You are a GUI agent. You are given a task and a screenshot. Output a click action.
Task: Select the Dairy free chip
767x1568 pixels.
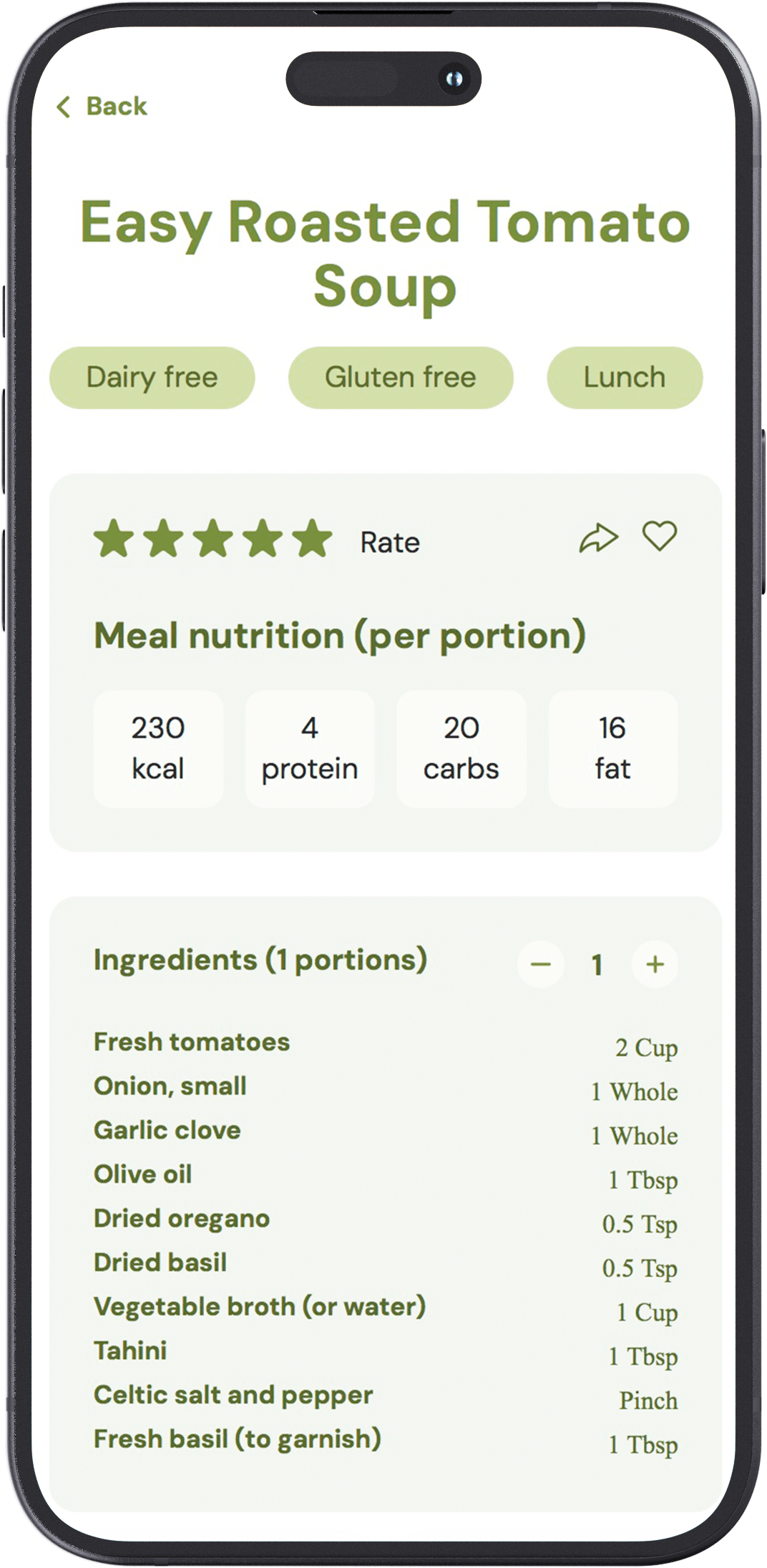pos(152,377)
